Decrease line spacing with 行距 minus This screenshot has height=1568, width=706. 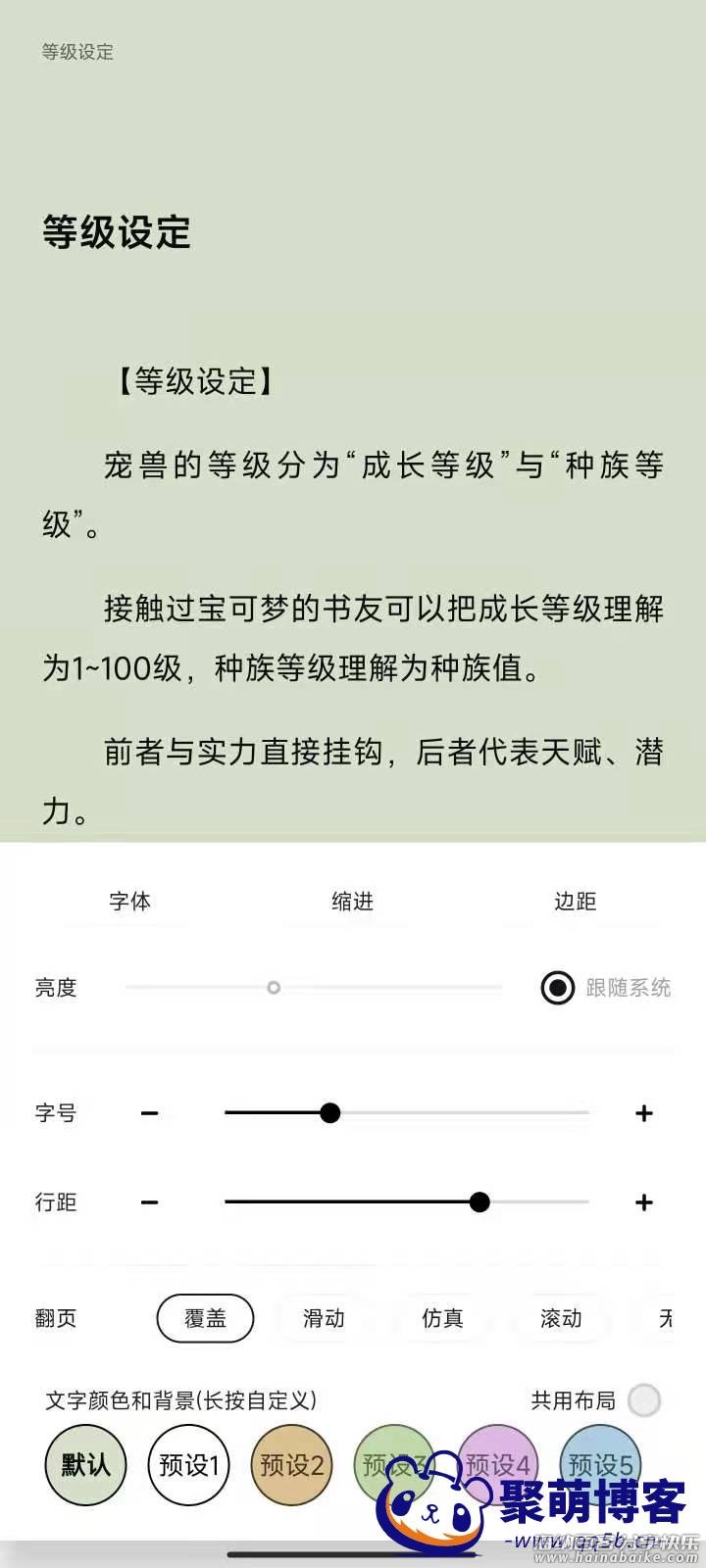click(149, 1202)
